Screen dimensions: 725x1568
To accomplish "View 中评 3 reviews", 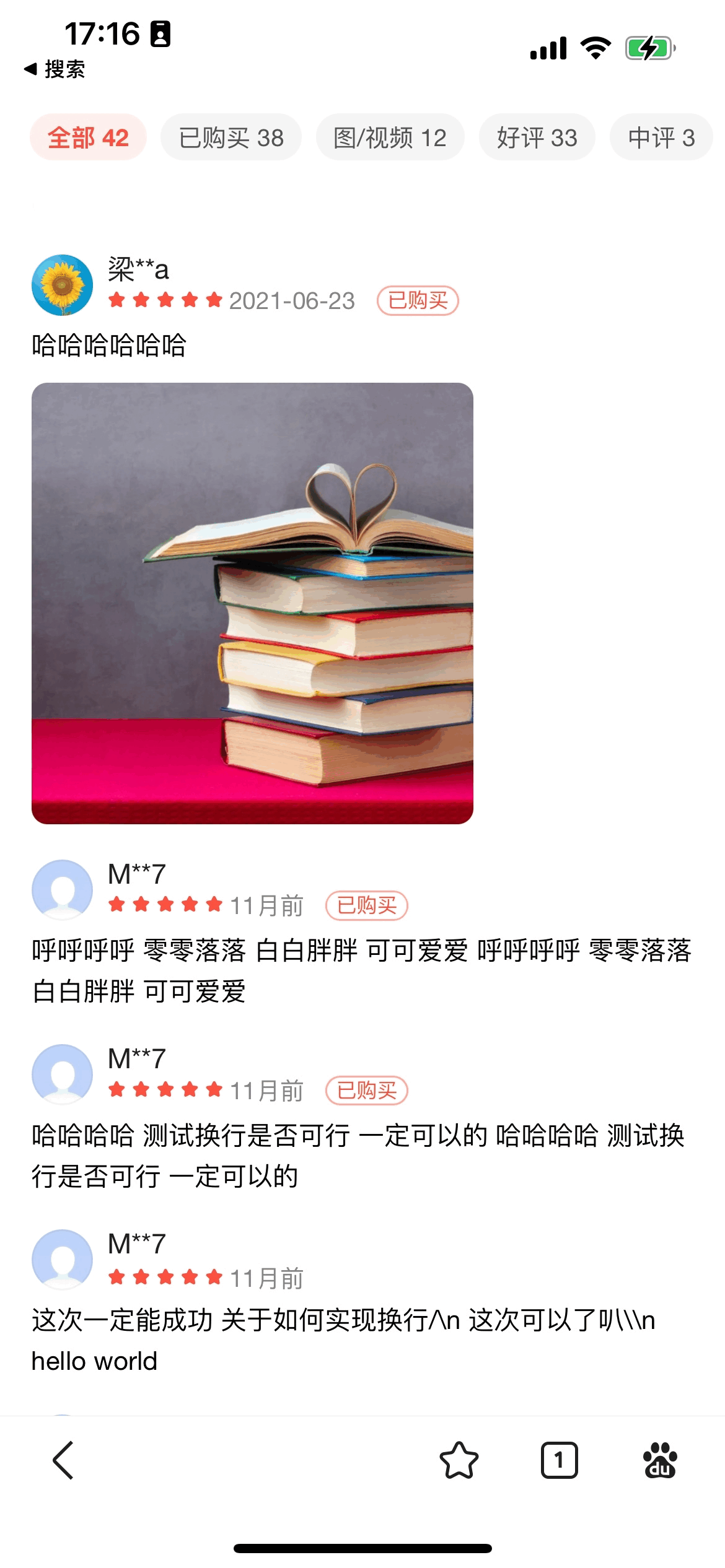I will (x=661, y=137).
